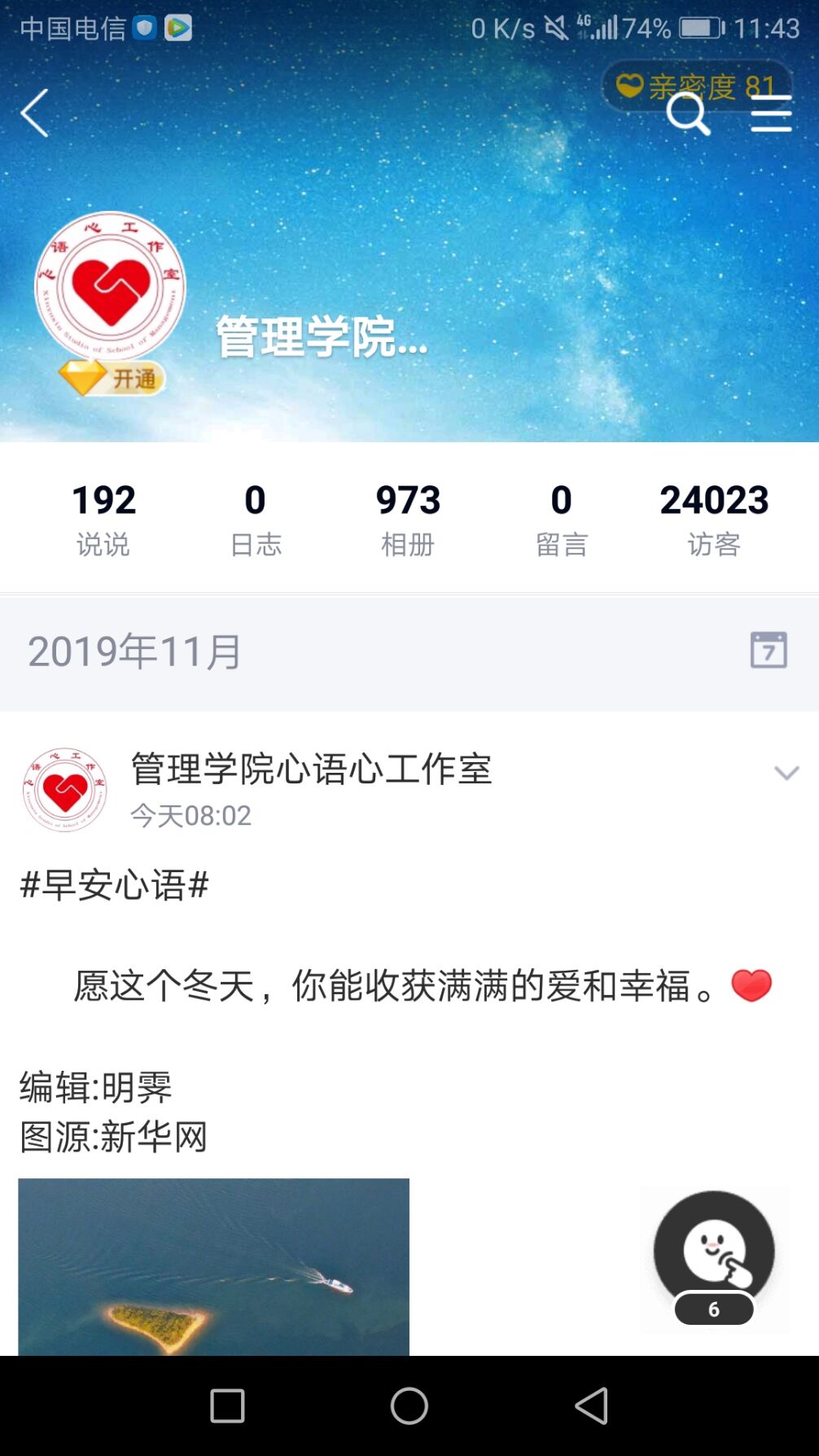Screen dimensions: 819x1456
Task: Open recent apps from the navigation bar
Action: tap(227, 1406)
